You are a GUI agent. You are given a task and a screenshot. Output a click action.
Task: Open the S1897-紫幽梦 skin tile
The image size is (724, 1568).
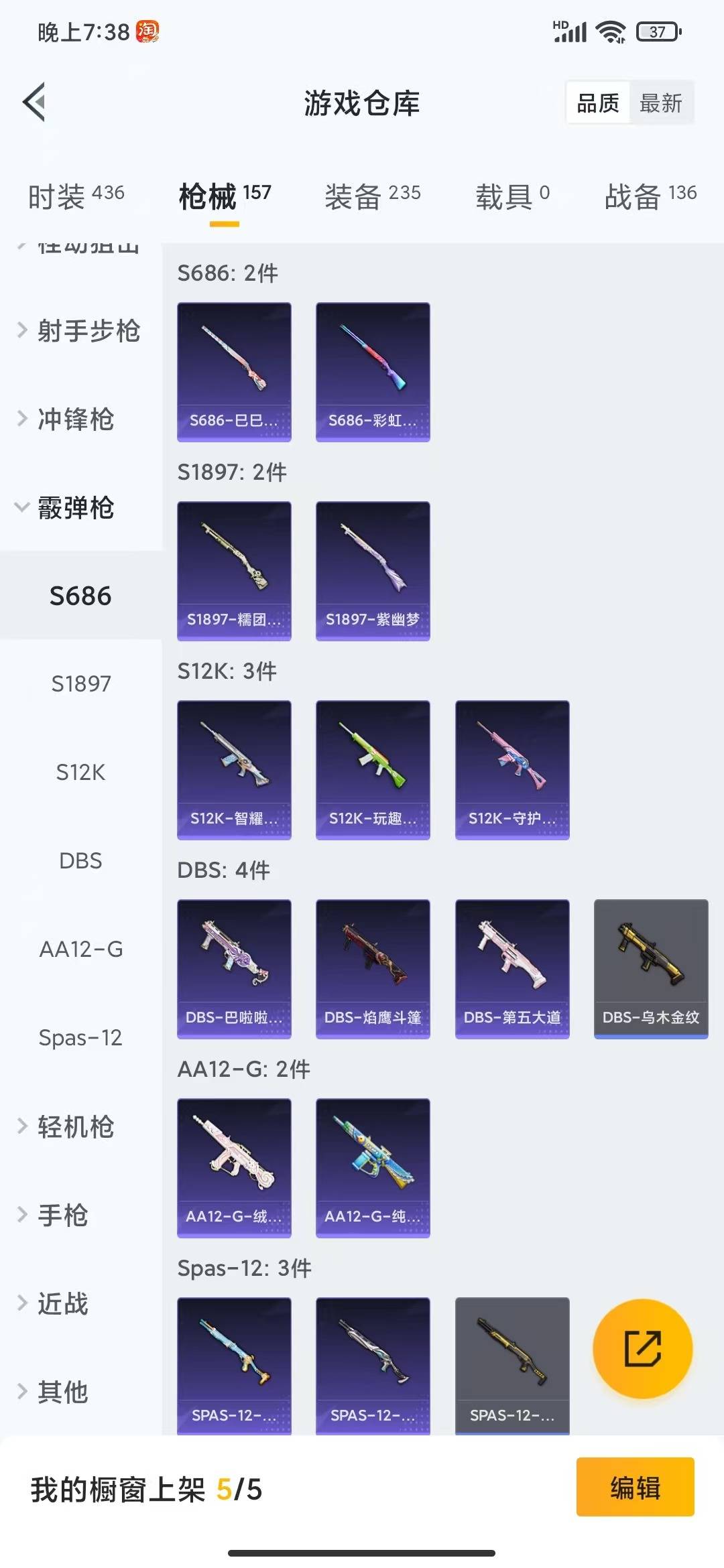click(373, 570)
